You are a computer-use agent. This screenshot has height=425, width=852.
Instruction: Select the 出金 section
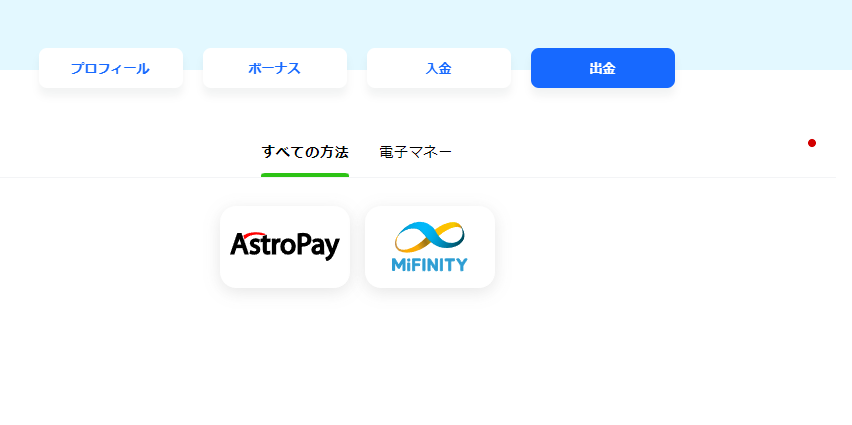point(602,68)
